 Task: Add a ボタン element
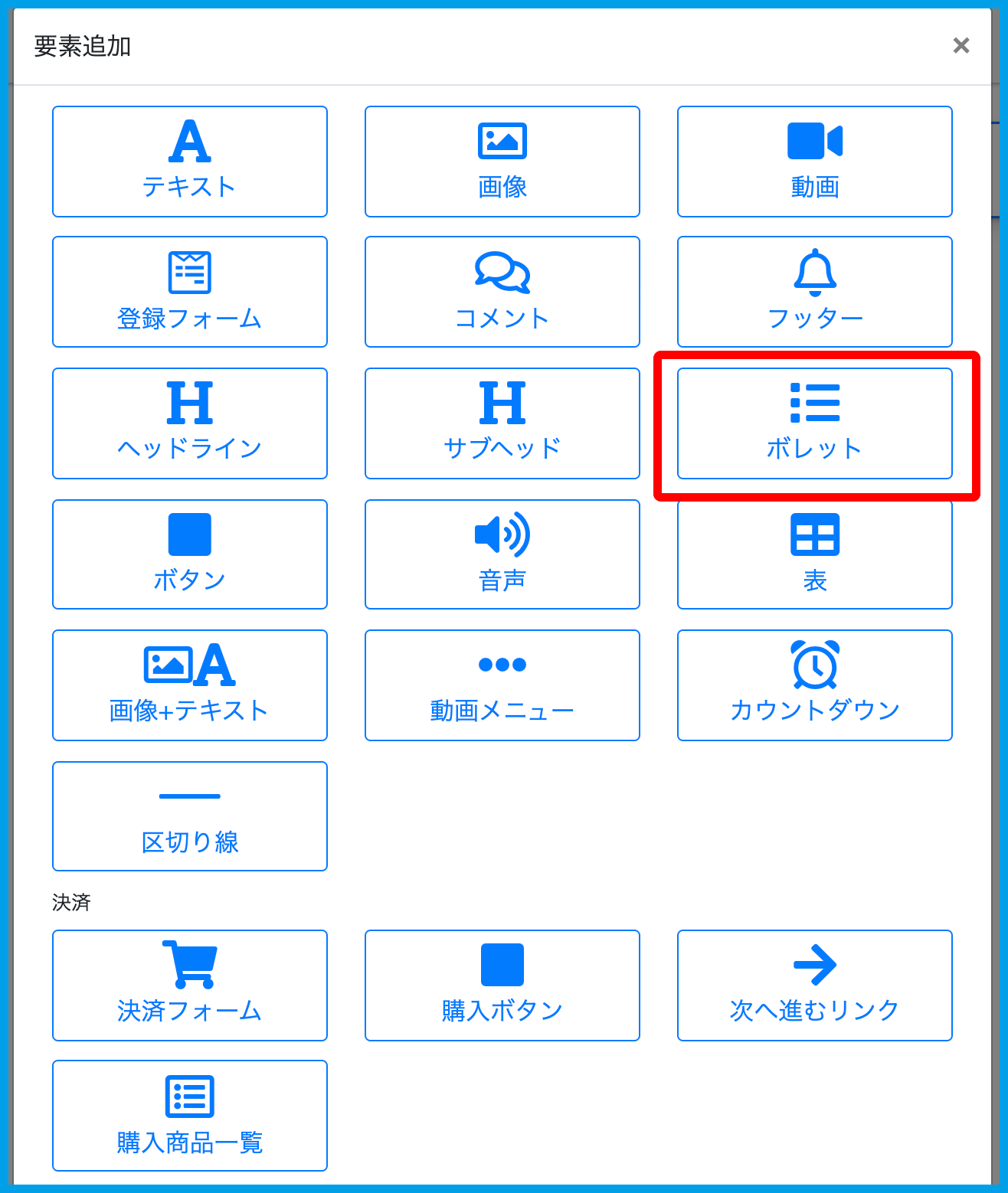tap(190, 554)
